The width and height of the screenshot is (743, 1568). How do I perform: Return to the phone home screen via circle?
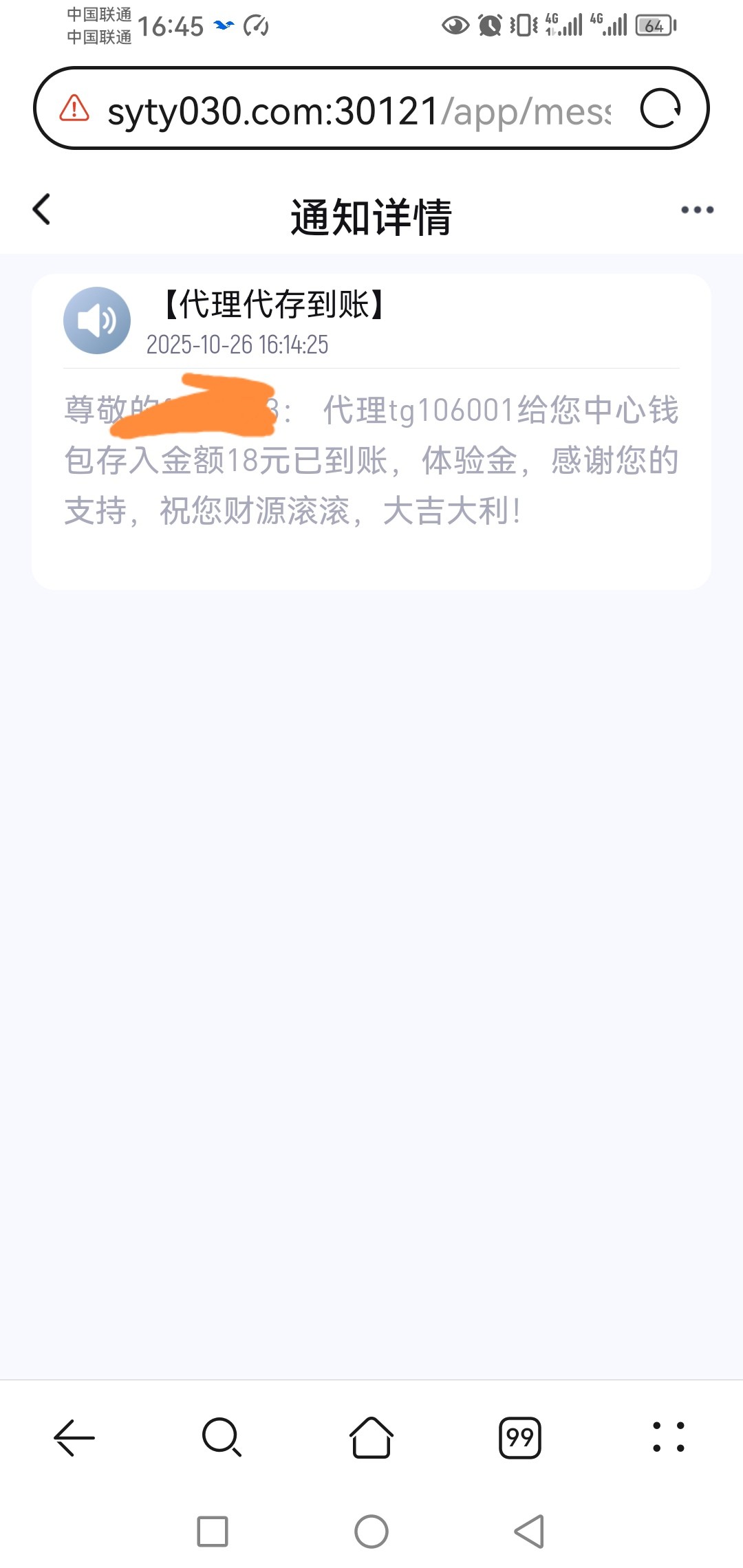pos(371,1532)
